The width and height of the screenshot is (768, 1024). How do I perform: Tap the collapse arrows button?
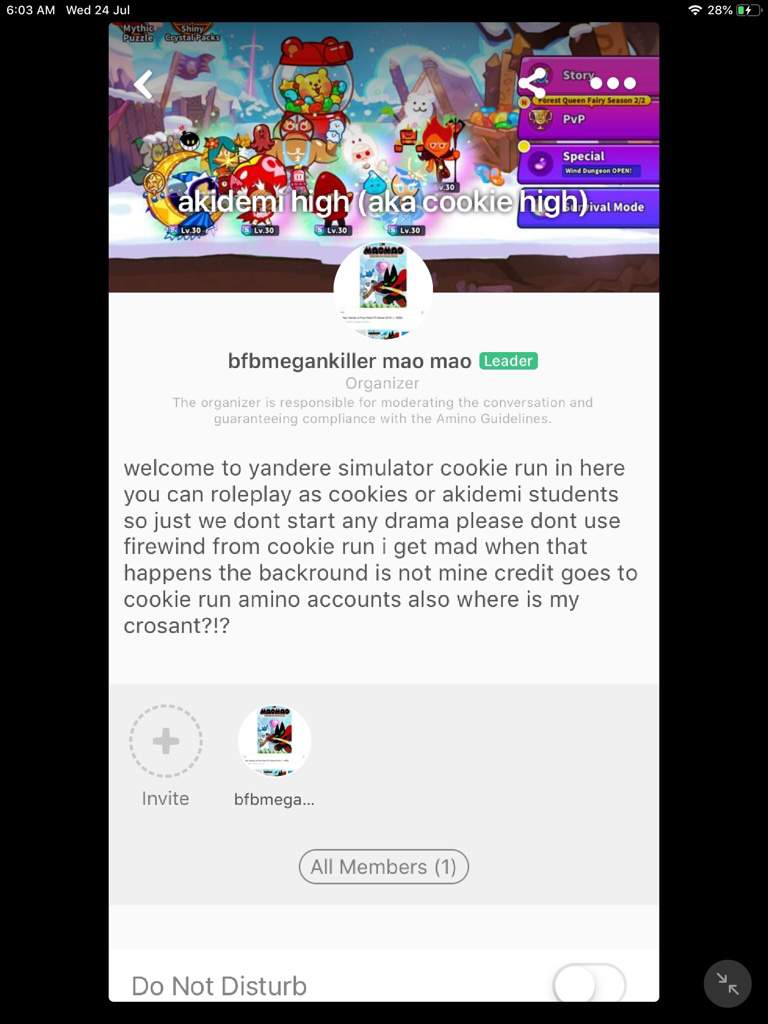(727, 984)
